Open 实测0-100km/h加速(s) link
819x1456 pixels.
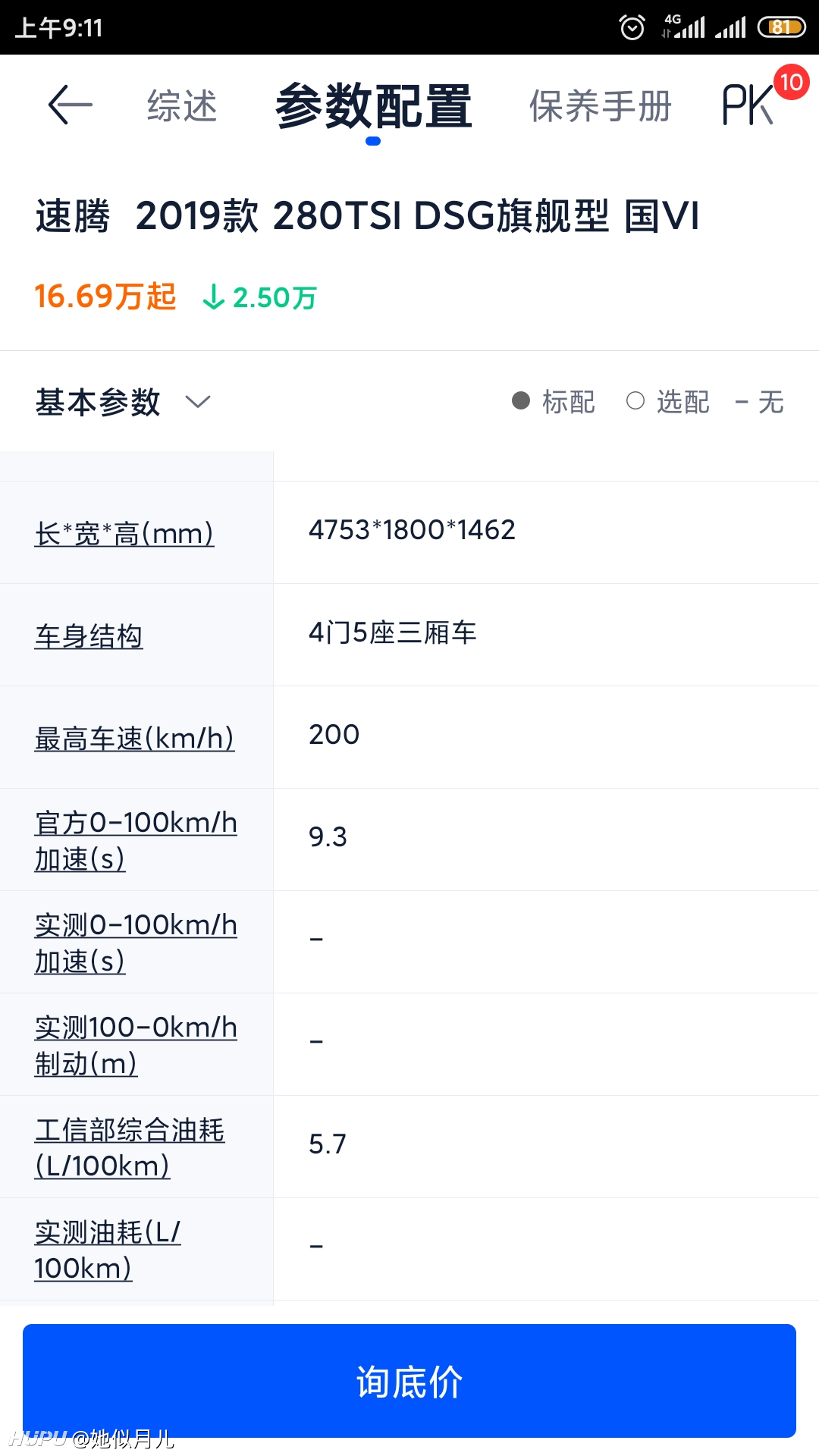coord(136,943)
